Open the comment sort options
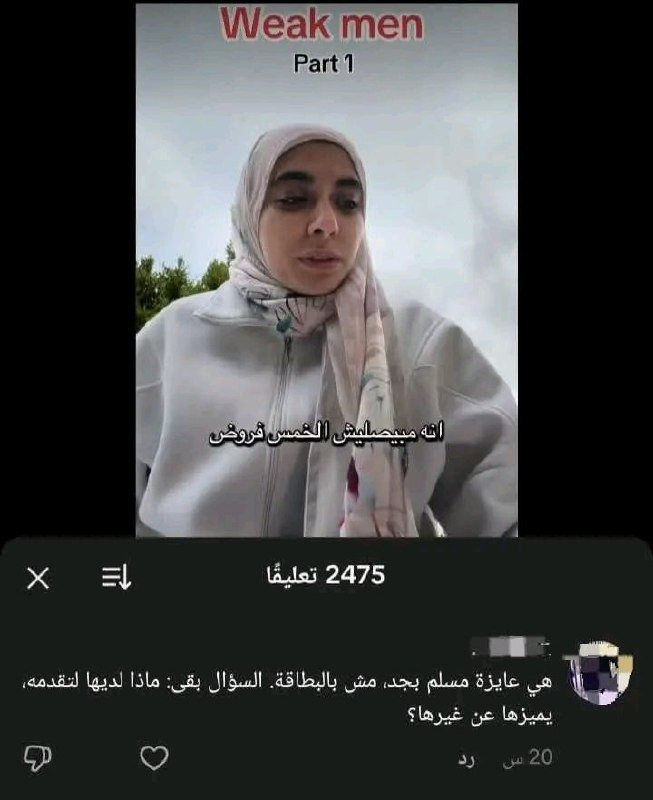653x800 pixels. (116, 577)
